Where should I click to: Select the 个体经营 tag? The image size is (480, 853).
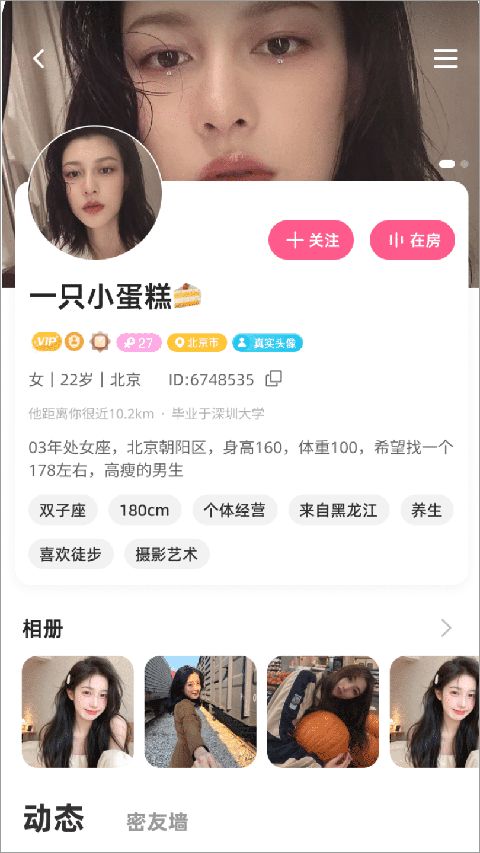coord(235,510)
